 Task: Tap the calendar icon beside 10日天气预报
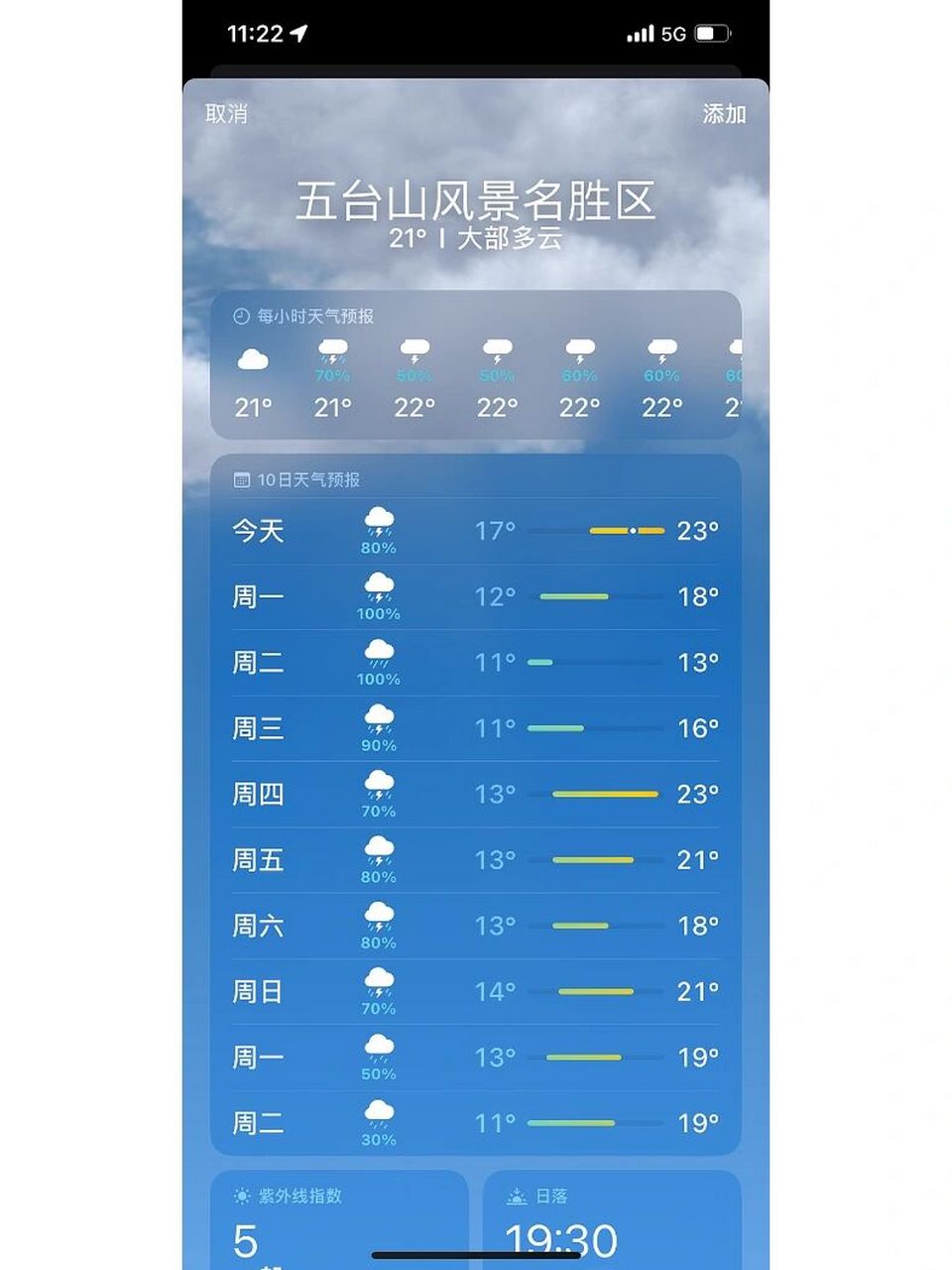[x=240, y=479]
